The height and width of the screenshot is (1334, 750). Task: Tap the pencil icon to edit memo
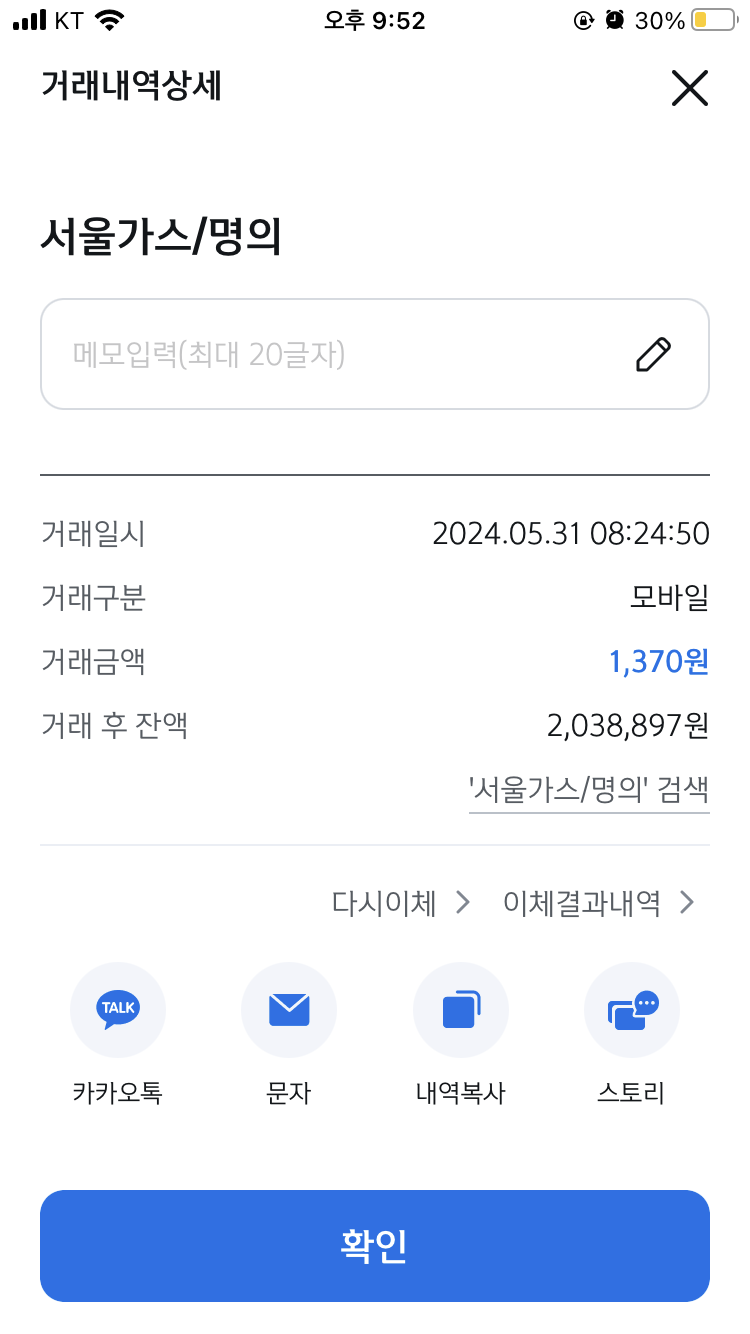click(653, 354)
